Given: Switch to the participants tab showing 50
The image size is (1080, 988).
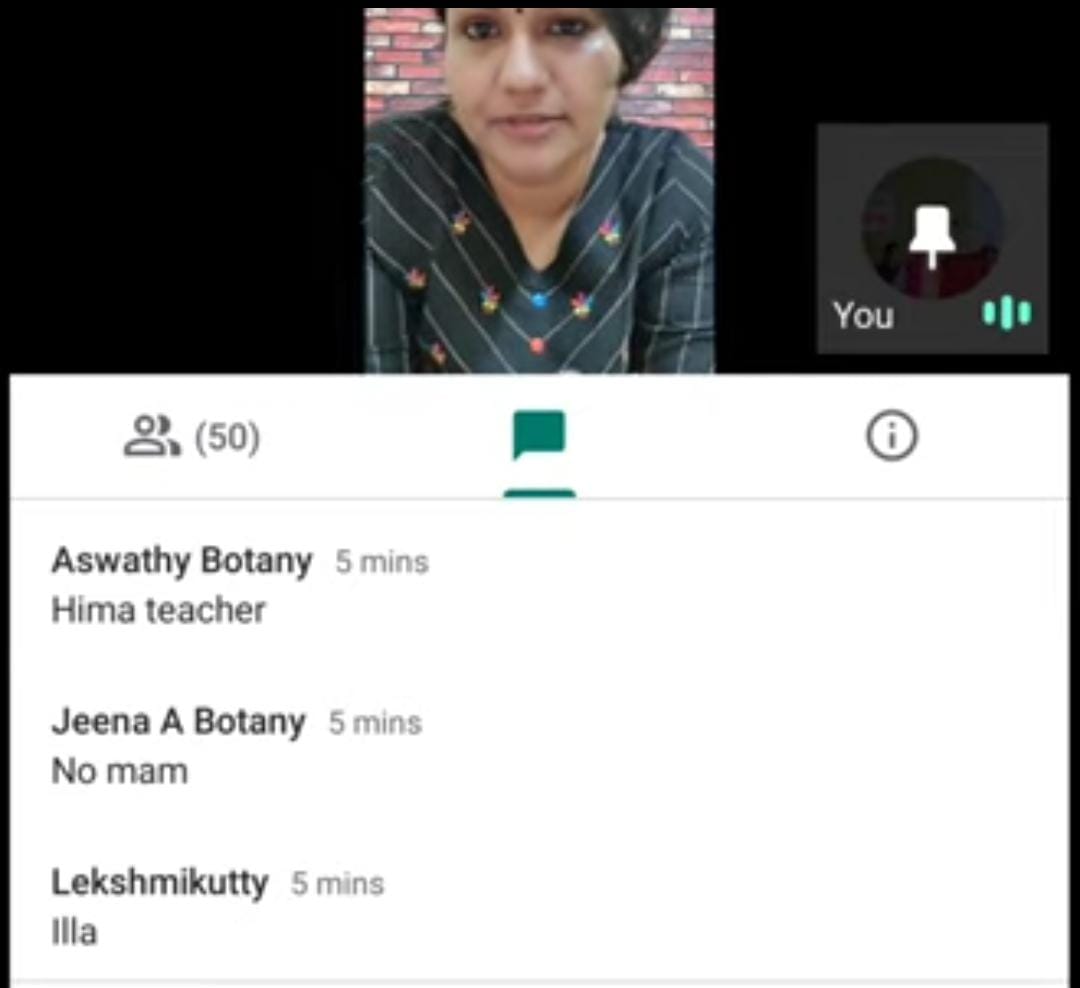Looking at the screenshot, I should 191,438.
